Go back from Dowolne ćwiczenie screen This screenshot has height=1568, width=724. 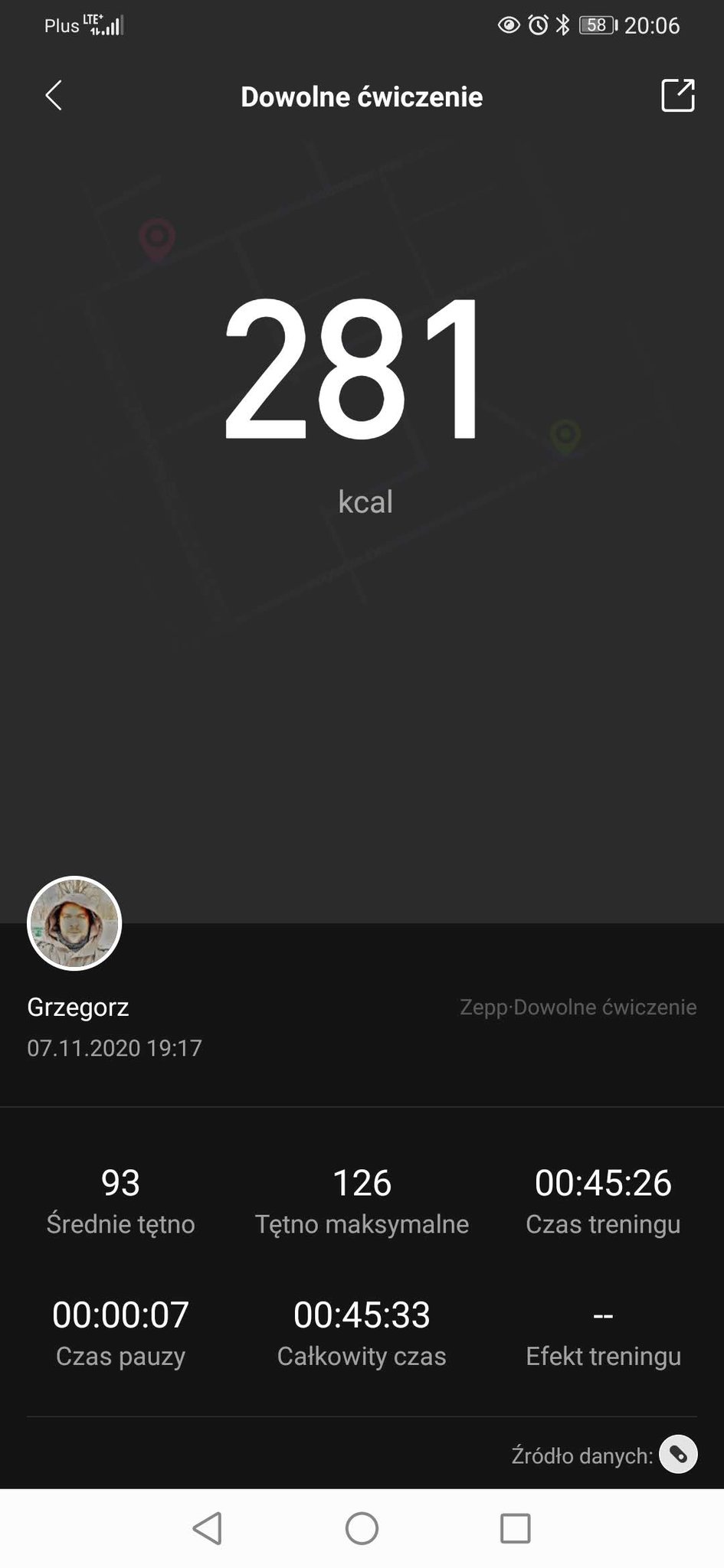click(x=54, y=96)
